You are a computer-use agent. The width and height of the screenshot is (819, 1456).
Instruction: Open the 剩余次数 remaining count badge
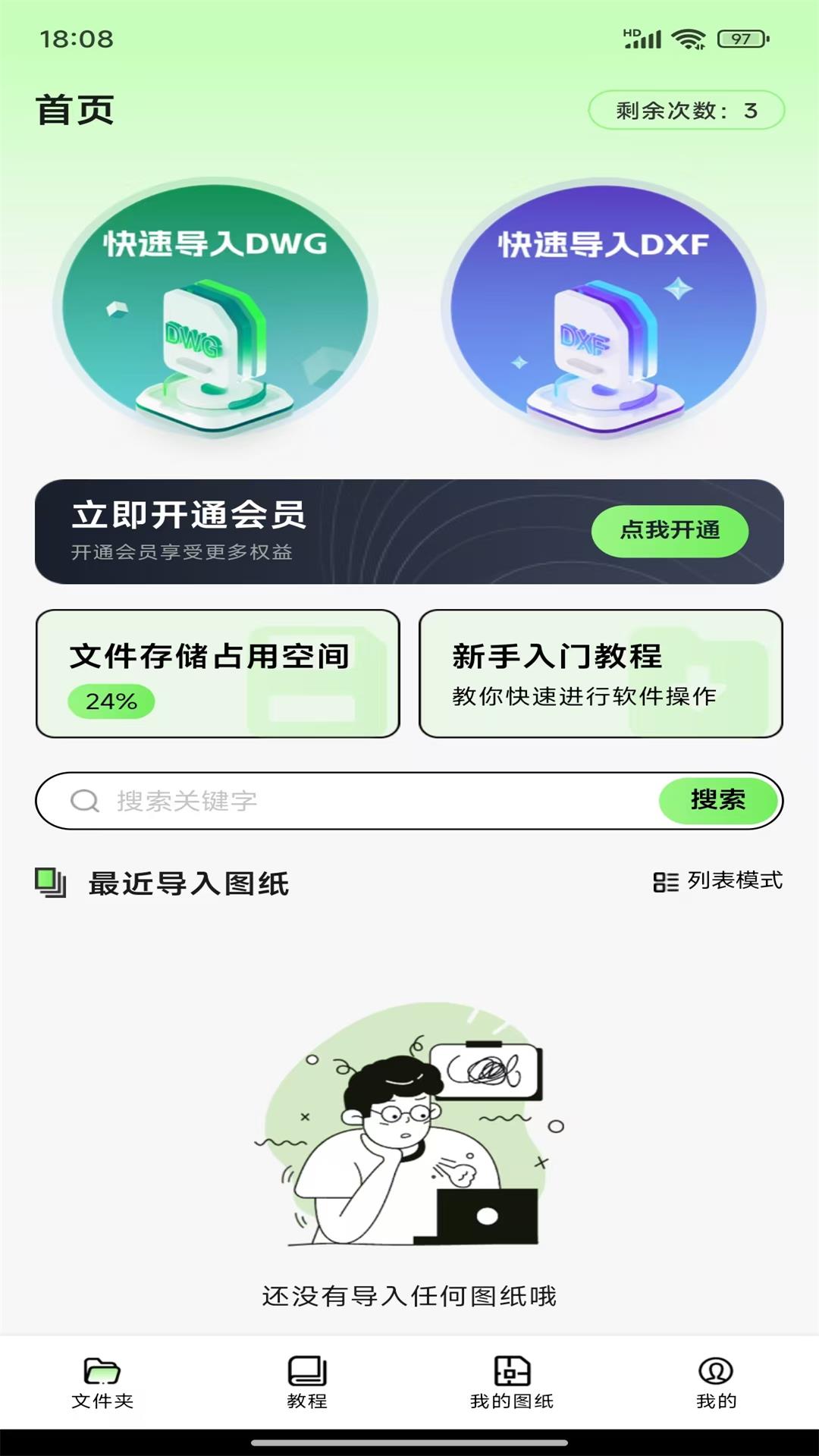click(686, 111)
